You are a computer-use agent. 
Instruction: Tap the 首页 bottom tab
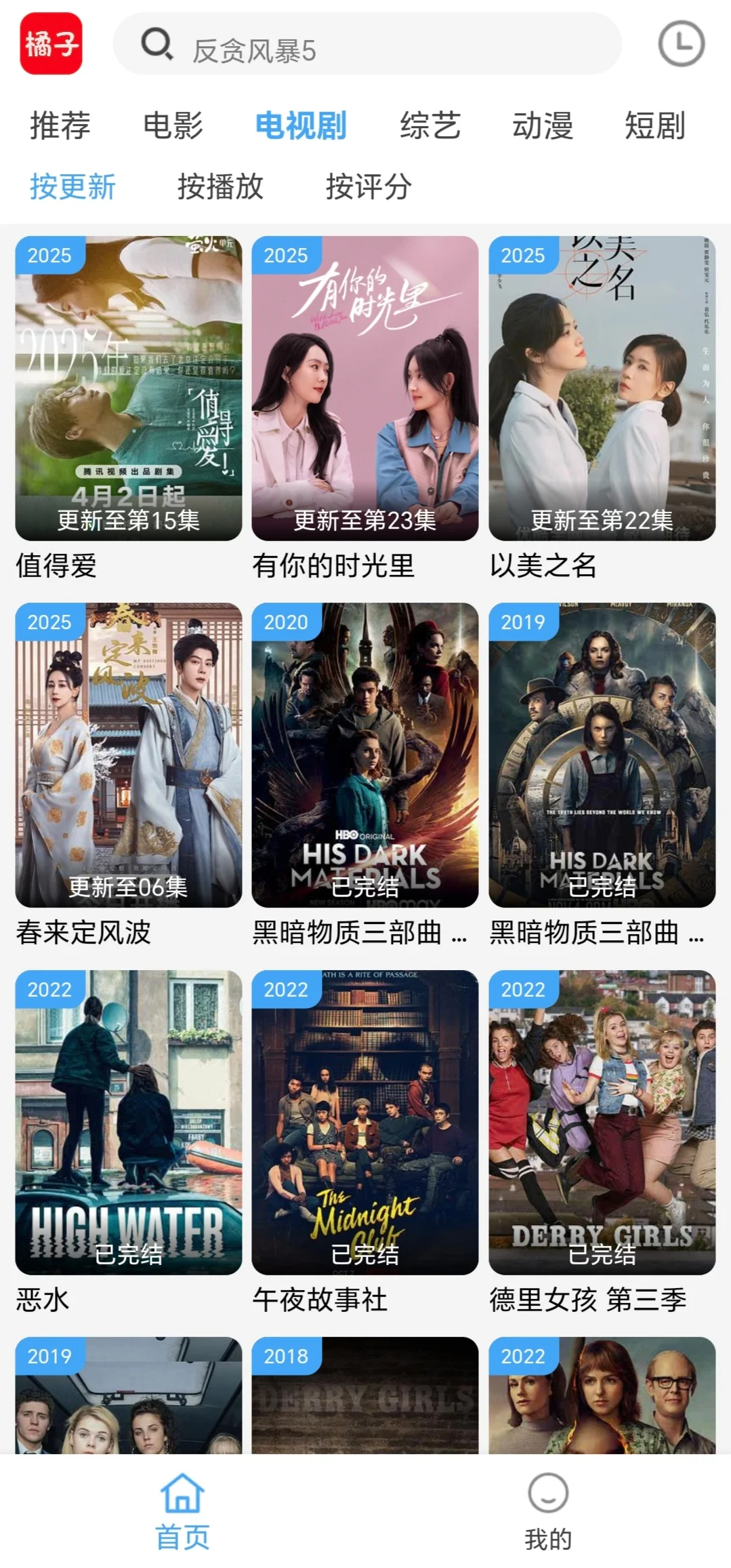182,1510
